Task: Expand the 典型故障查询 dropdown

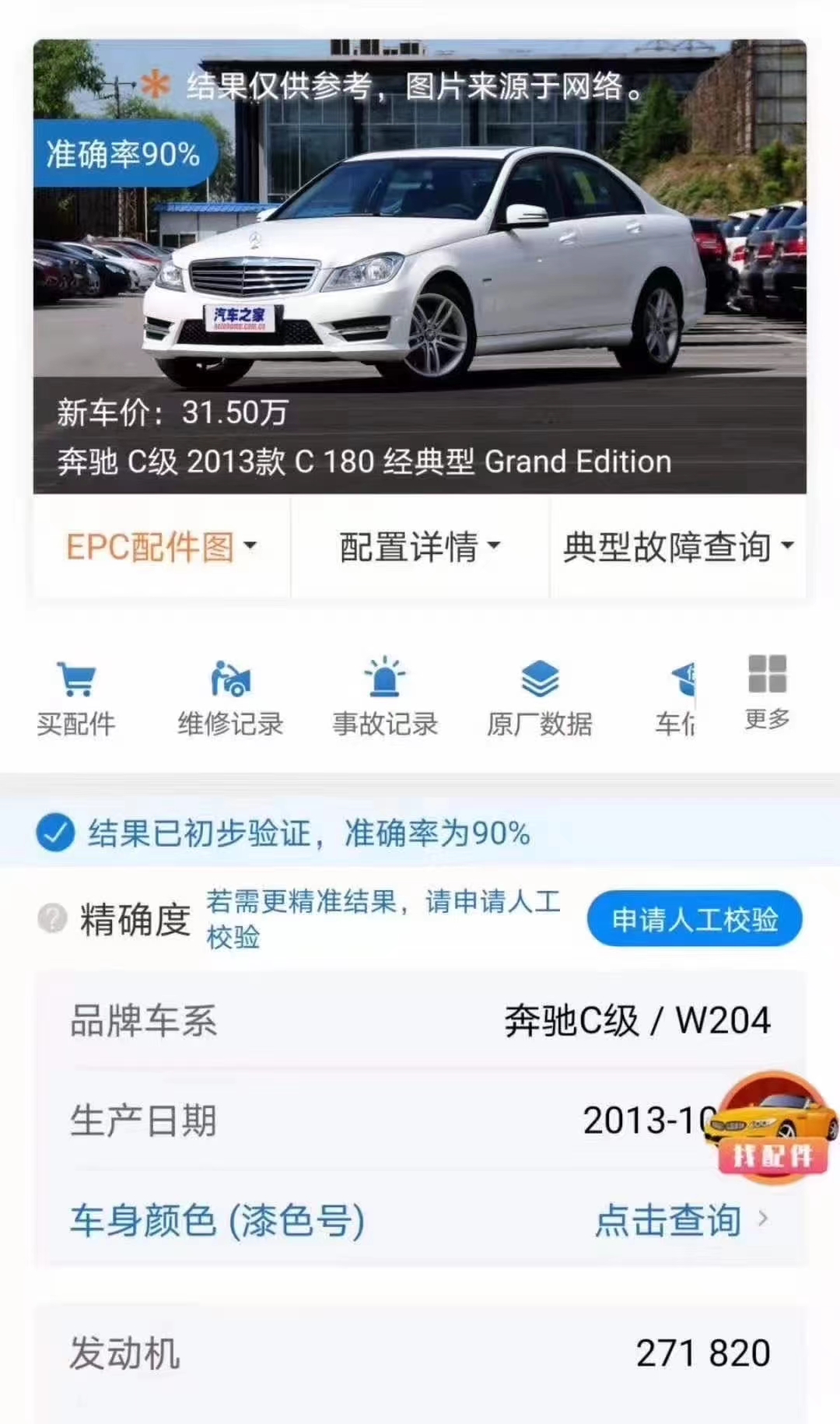Action: coord(677,547)
